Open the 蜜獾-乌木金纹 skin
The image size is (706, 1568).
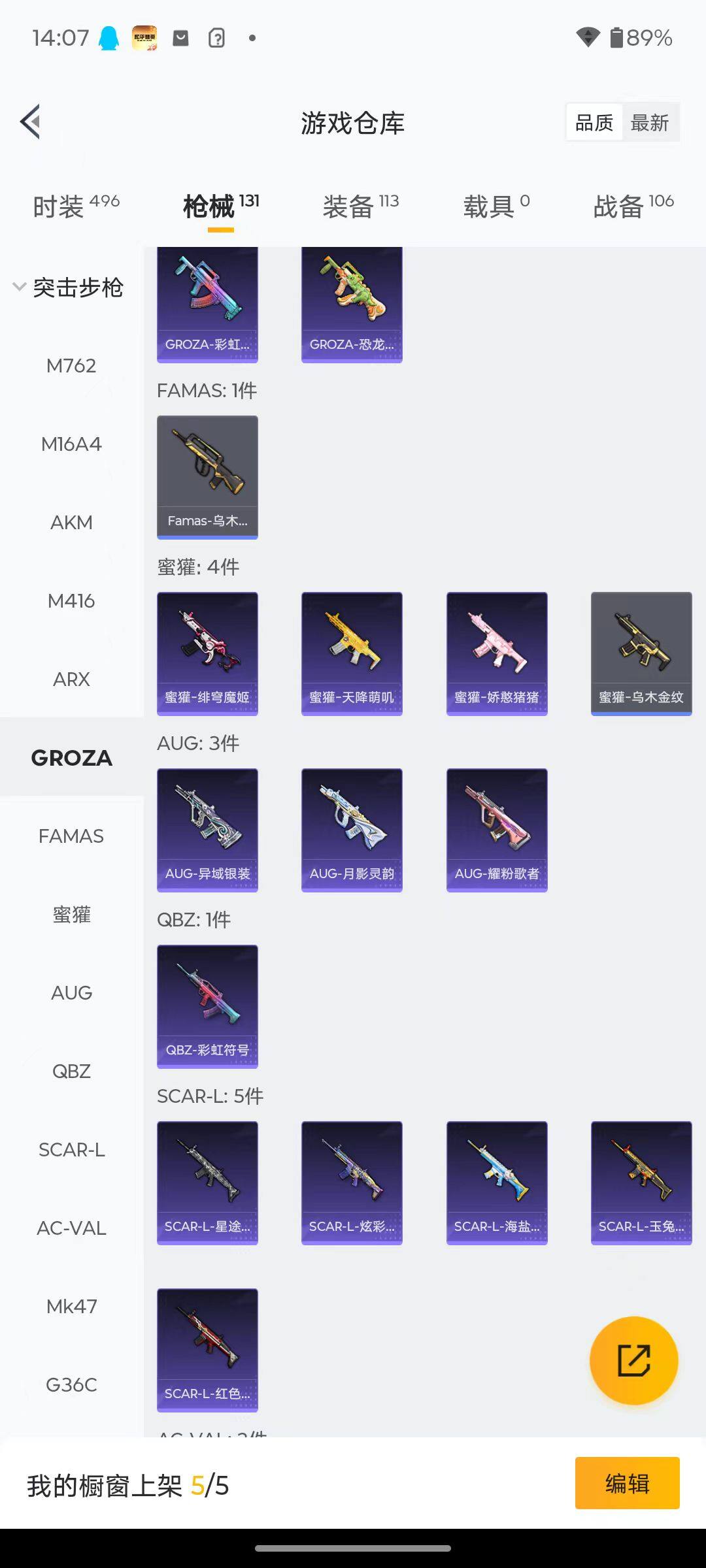pyautogui.click(x=641, y=653)
